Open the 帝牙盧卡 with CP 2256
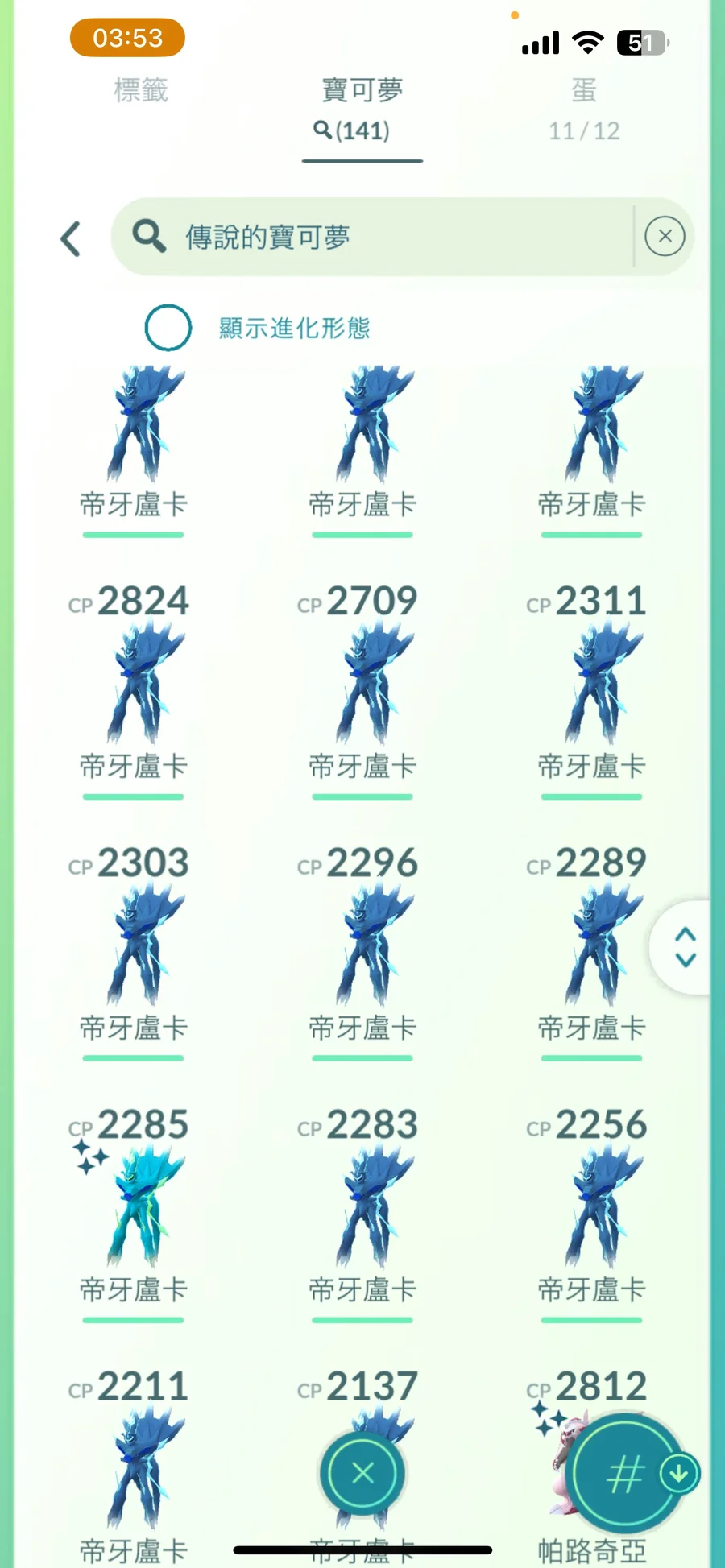 (x=591, y=1208)
